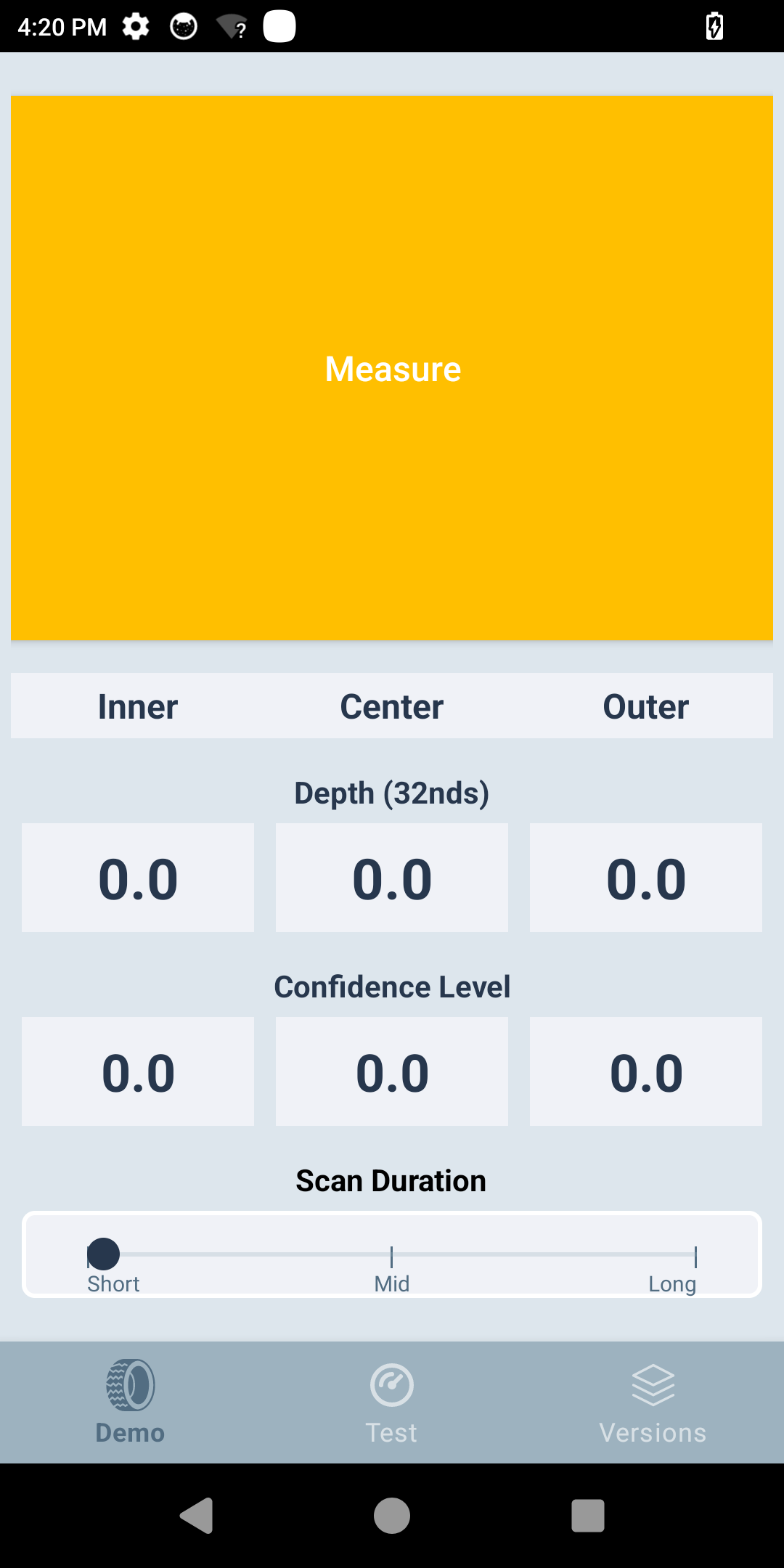The image size is (784, 1568).
Task: Tap the yellow Measure button
Action: [392, 368]
